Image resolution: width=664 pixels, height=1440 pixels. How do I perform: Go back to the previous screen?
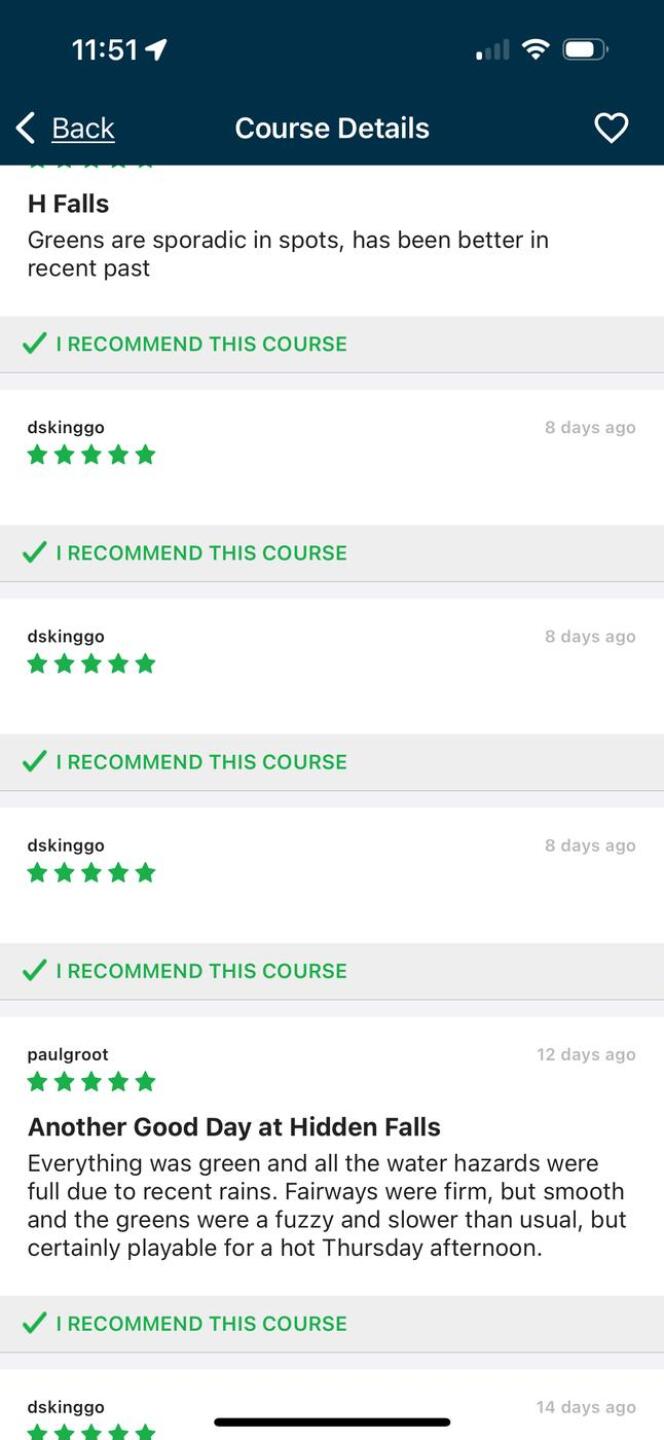[x=66, y=128]
